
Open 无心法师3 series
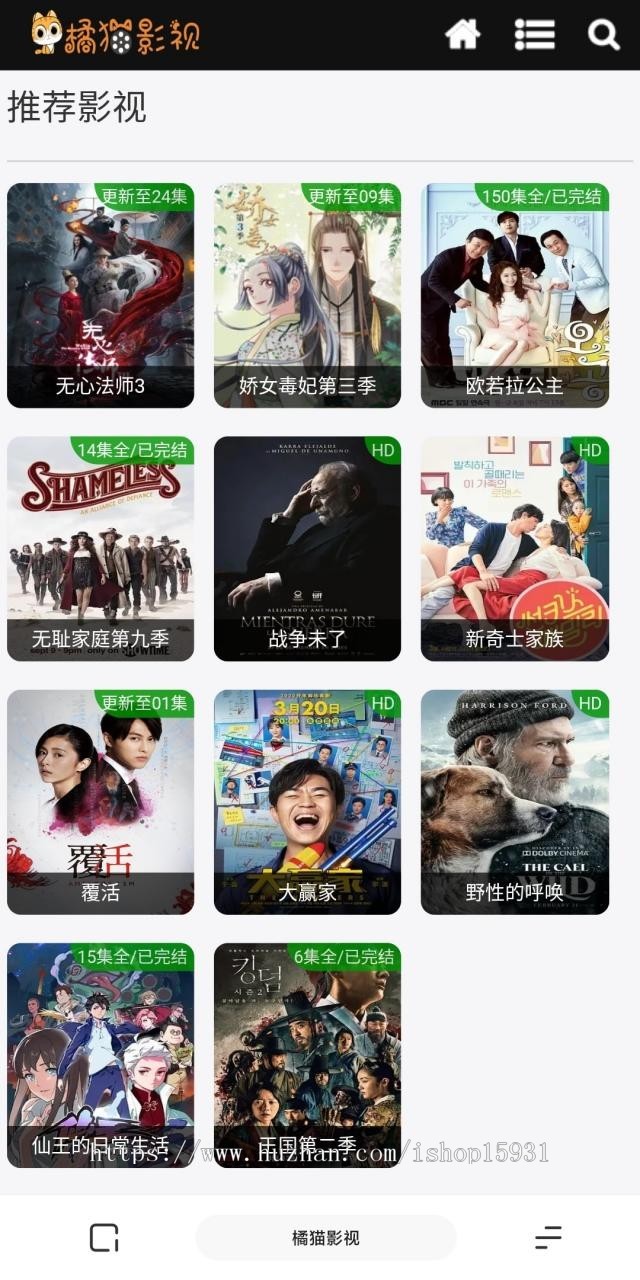tap(100, 295)
